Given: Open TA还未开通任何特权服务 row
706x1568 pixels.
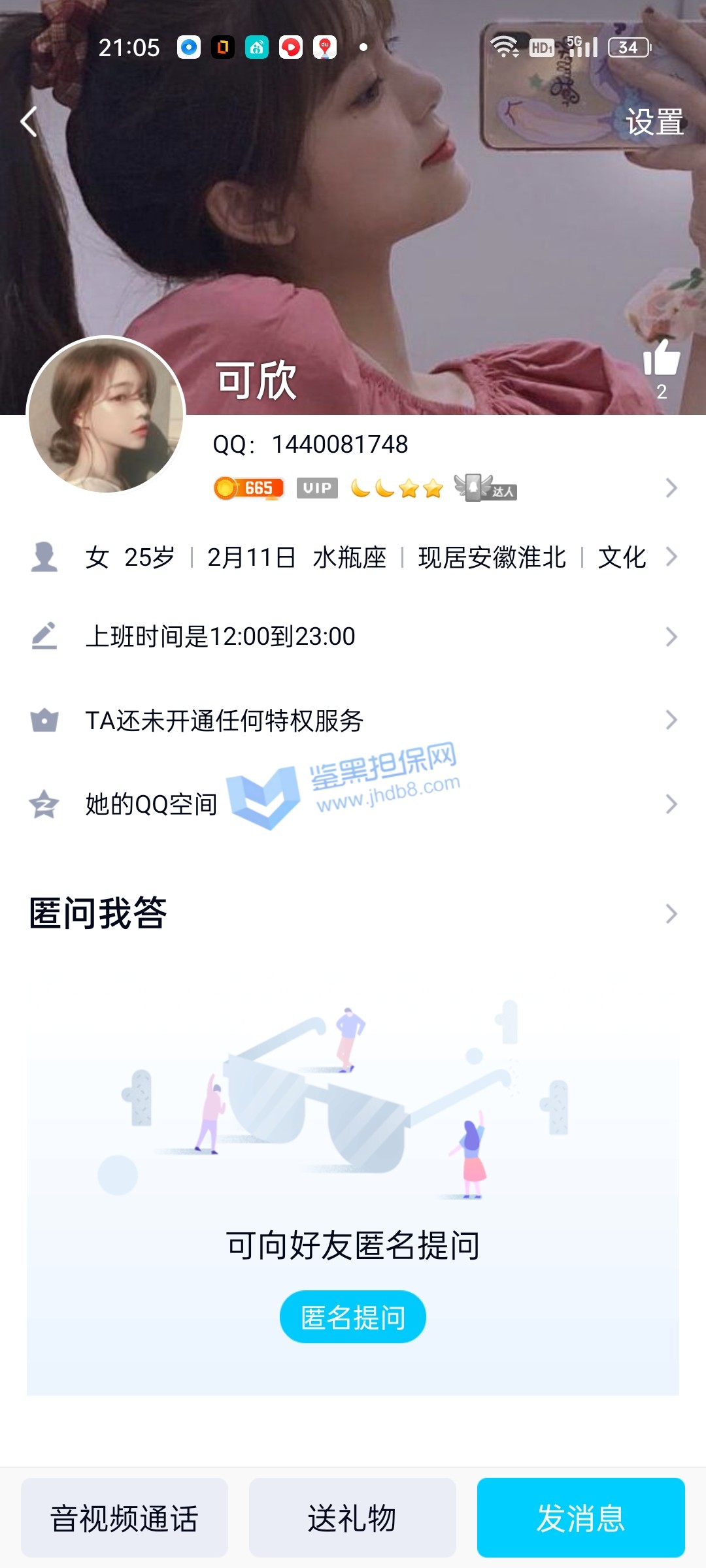Looking at the screenshot, I should 353,721.
